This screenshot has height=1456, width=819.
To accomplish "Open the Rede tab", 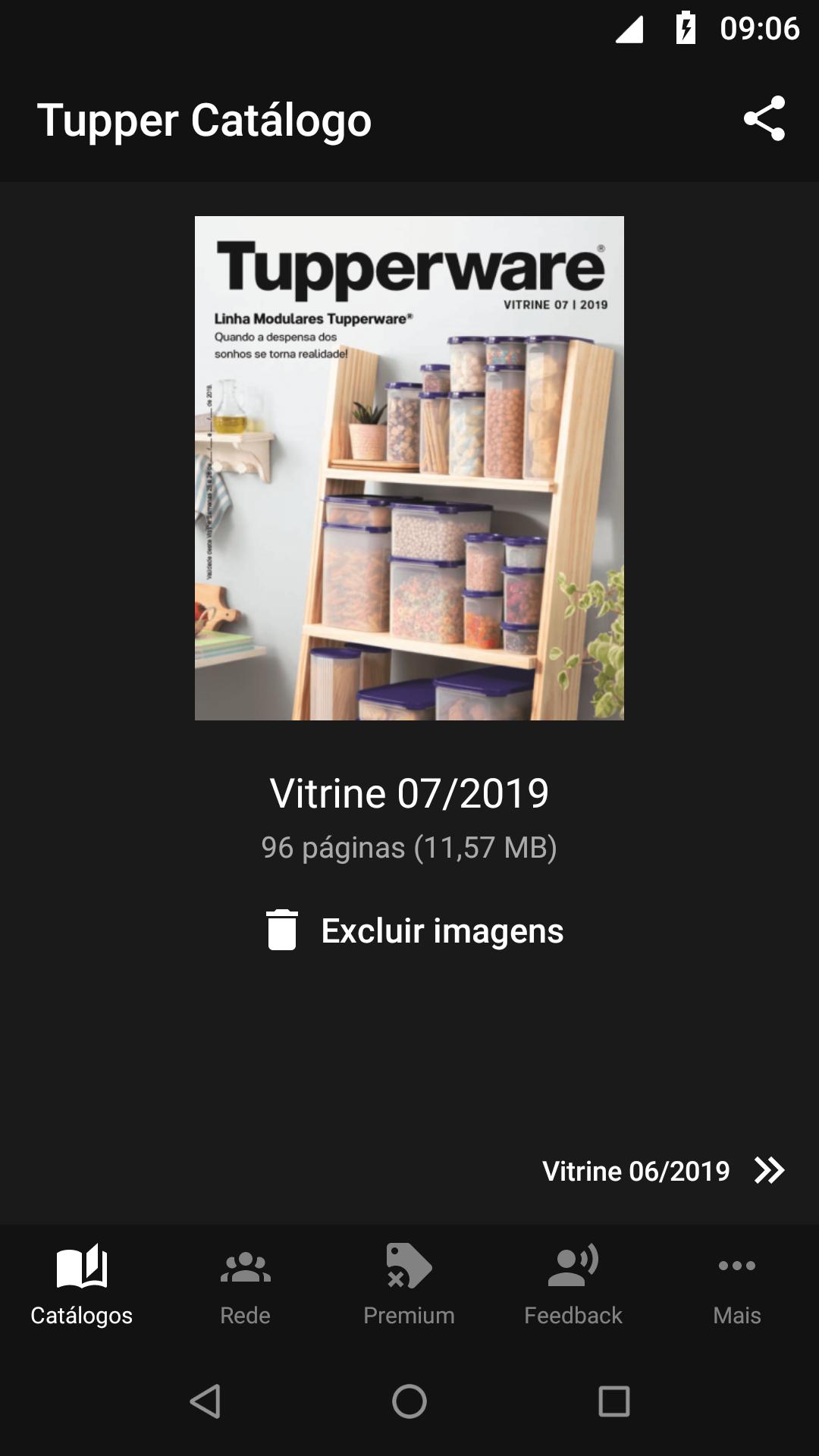I will (245, 1284).
